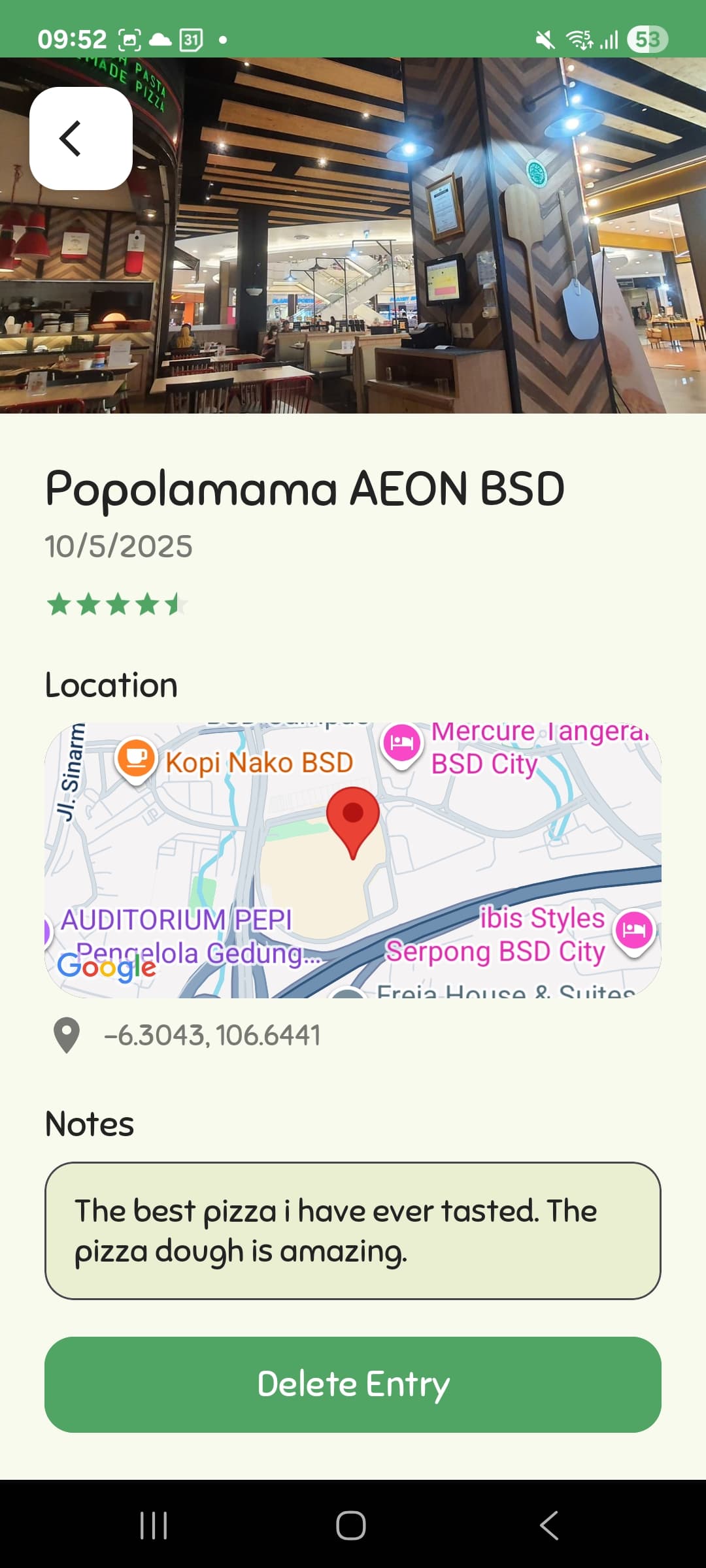This screenshot has width=706, height=1568.
Task: Delete this Popolamama entry
Action: coord(353,1384)
